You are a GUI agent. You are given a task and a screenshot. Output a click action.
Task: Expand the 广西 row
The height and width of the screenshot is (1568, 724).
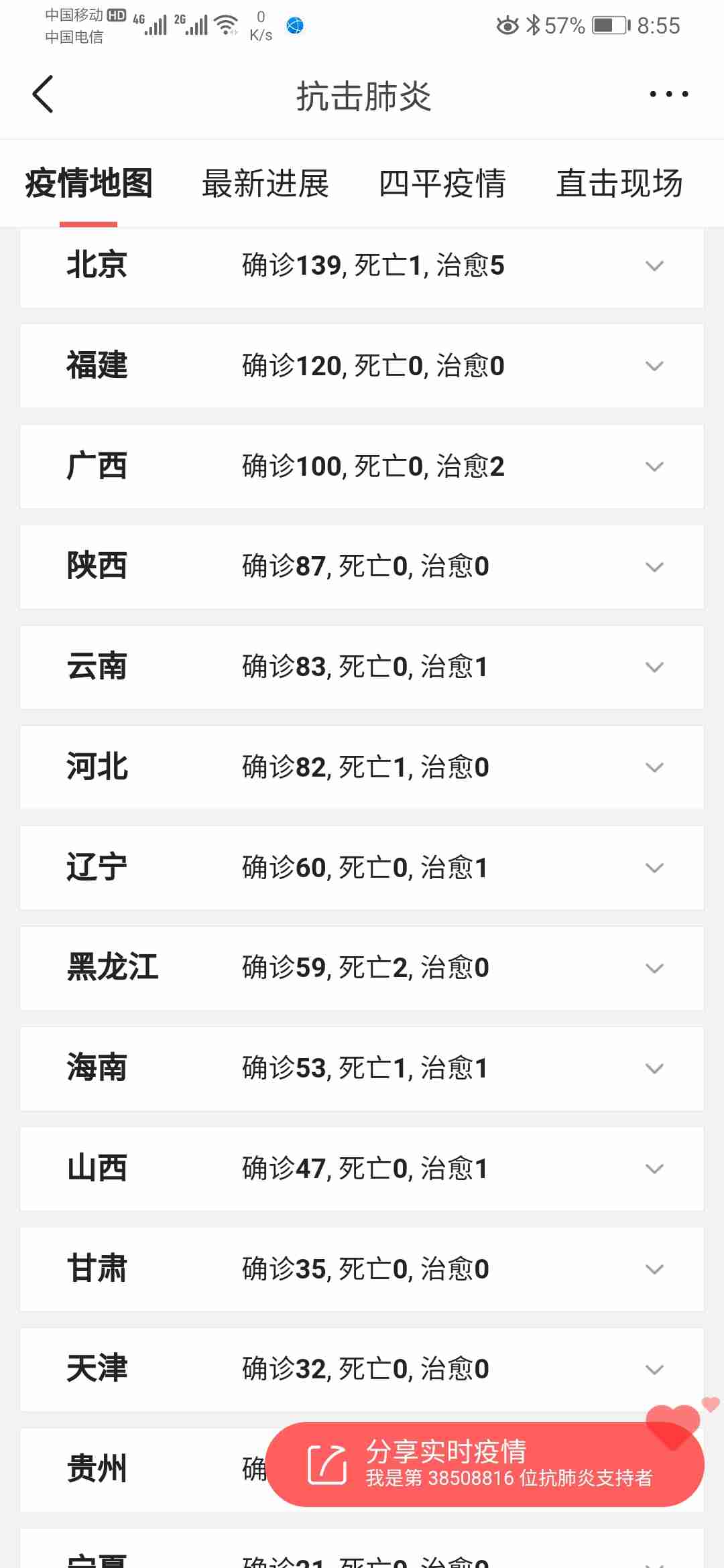click(x=654, y=466)
